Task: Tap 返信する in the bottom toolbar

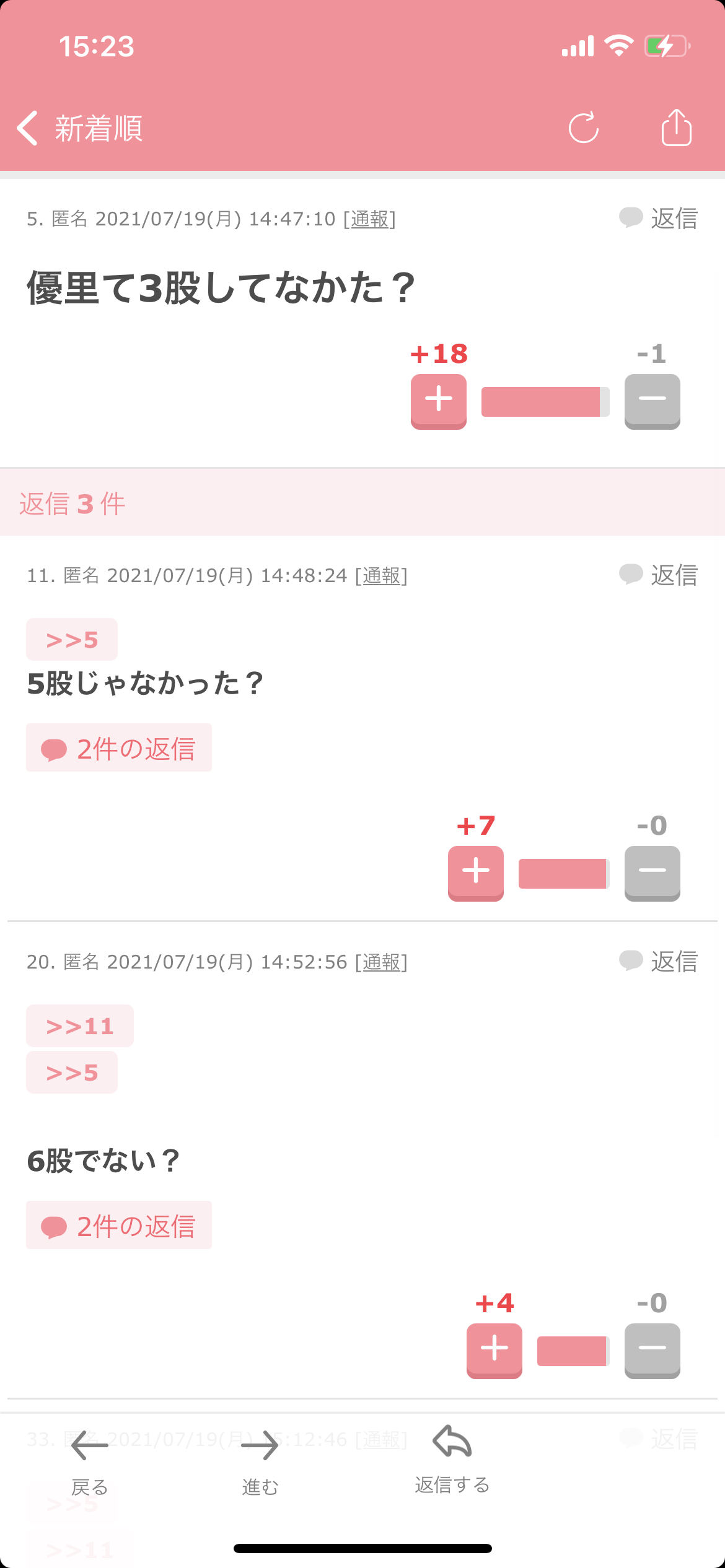Action: point(452,1460)
